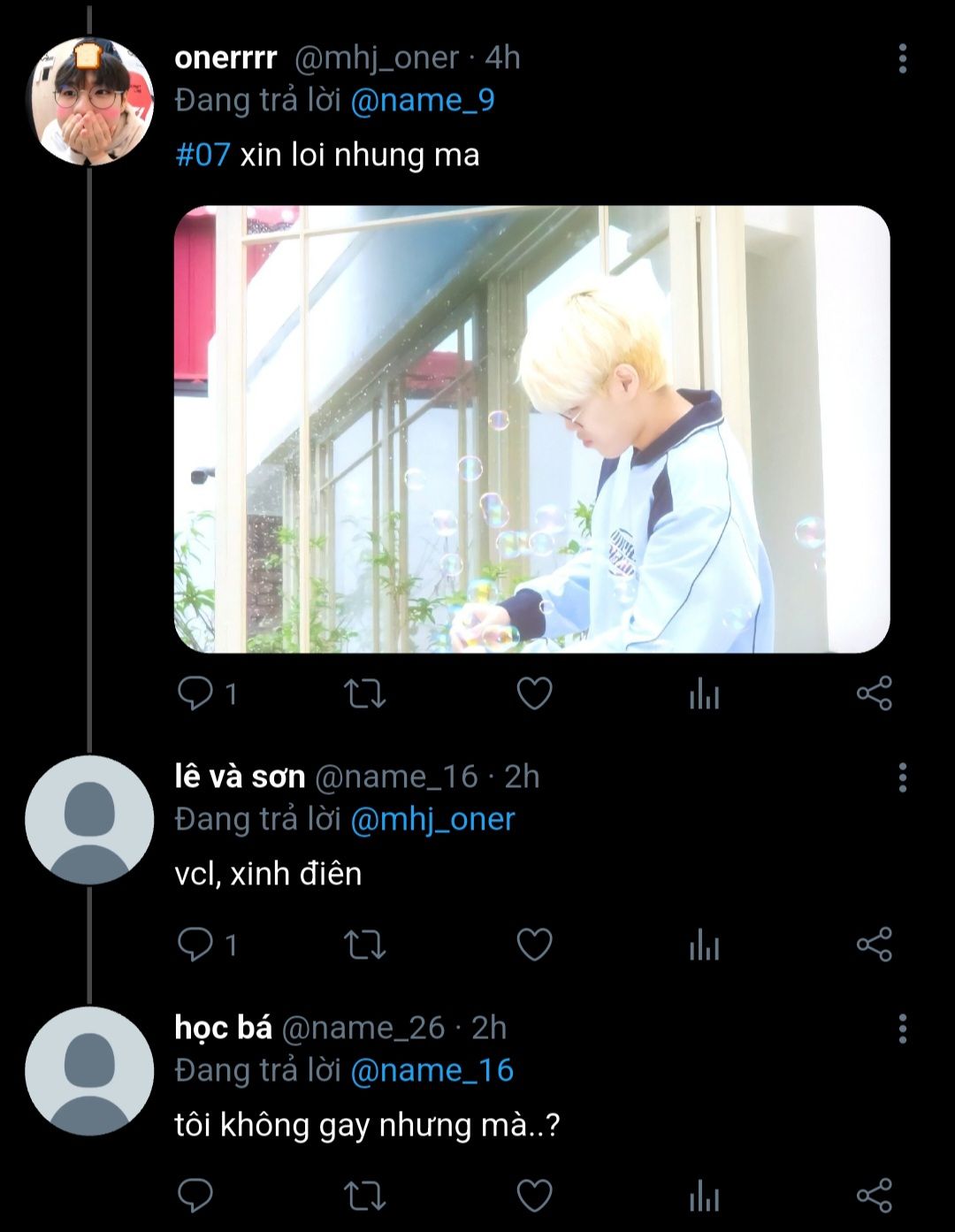View the photo in onerrrr's tweet
The width and height of the screenshot is (955, 1232).
click(531, 429)
